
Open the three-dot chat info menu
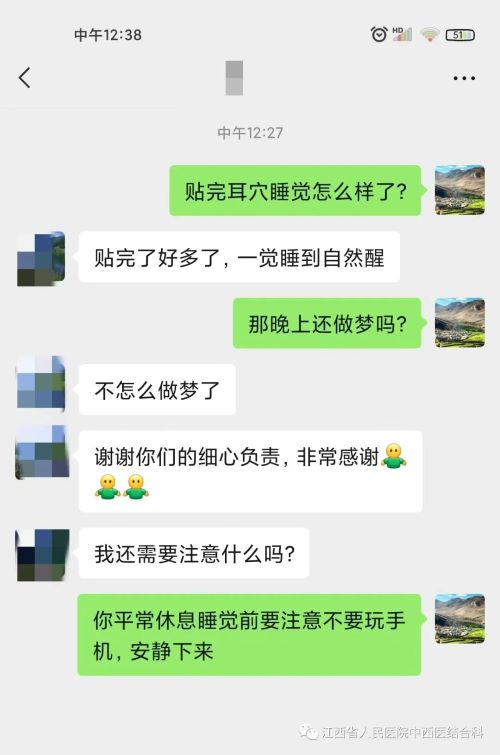point(464,78)
